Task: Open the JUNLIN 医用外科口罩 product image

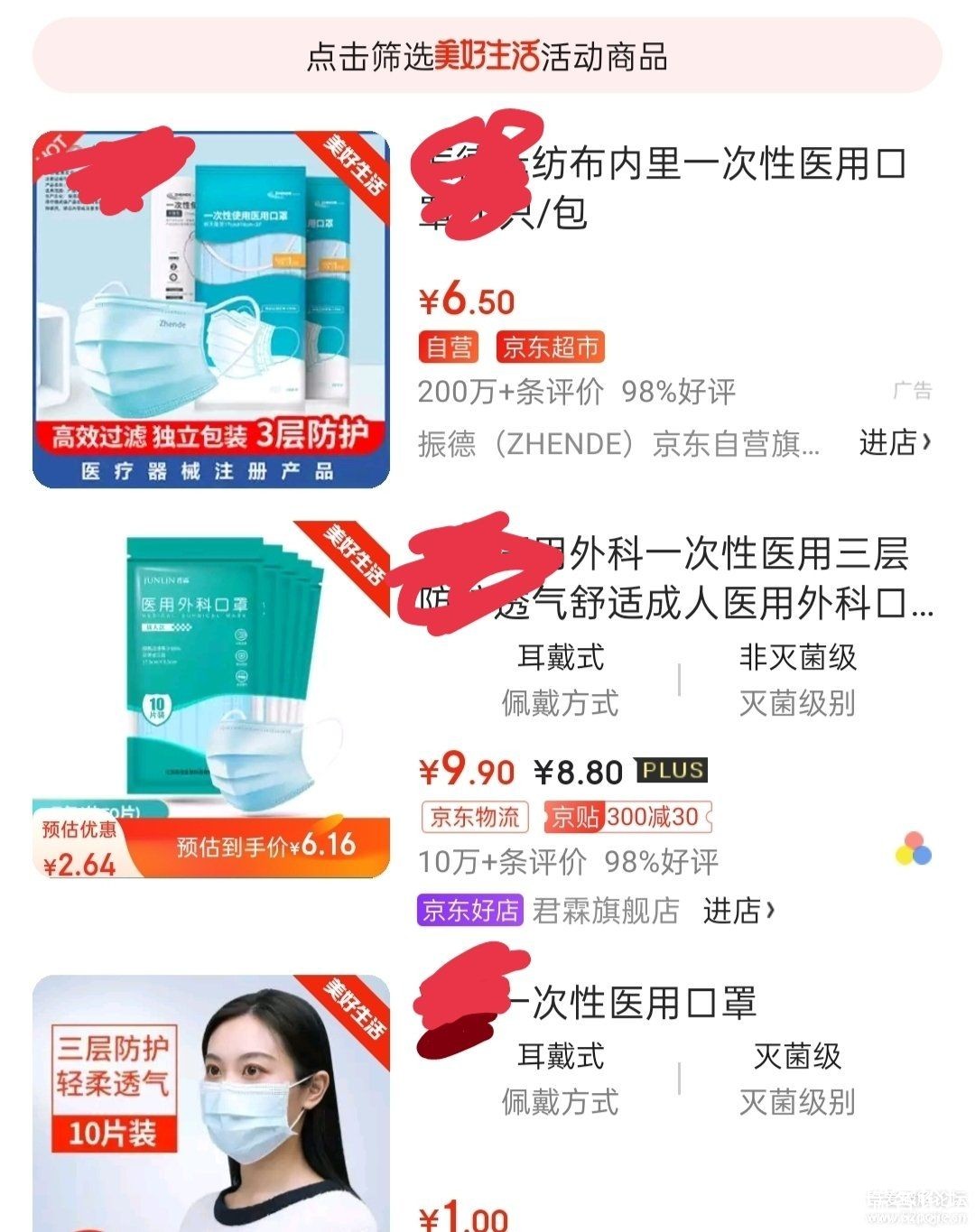Action: point(211,699)
